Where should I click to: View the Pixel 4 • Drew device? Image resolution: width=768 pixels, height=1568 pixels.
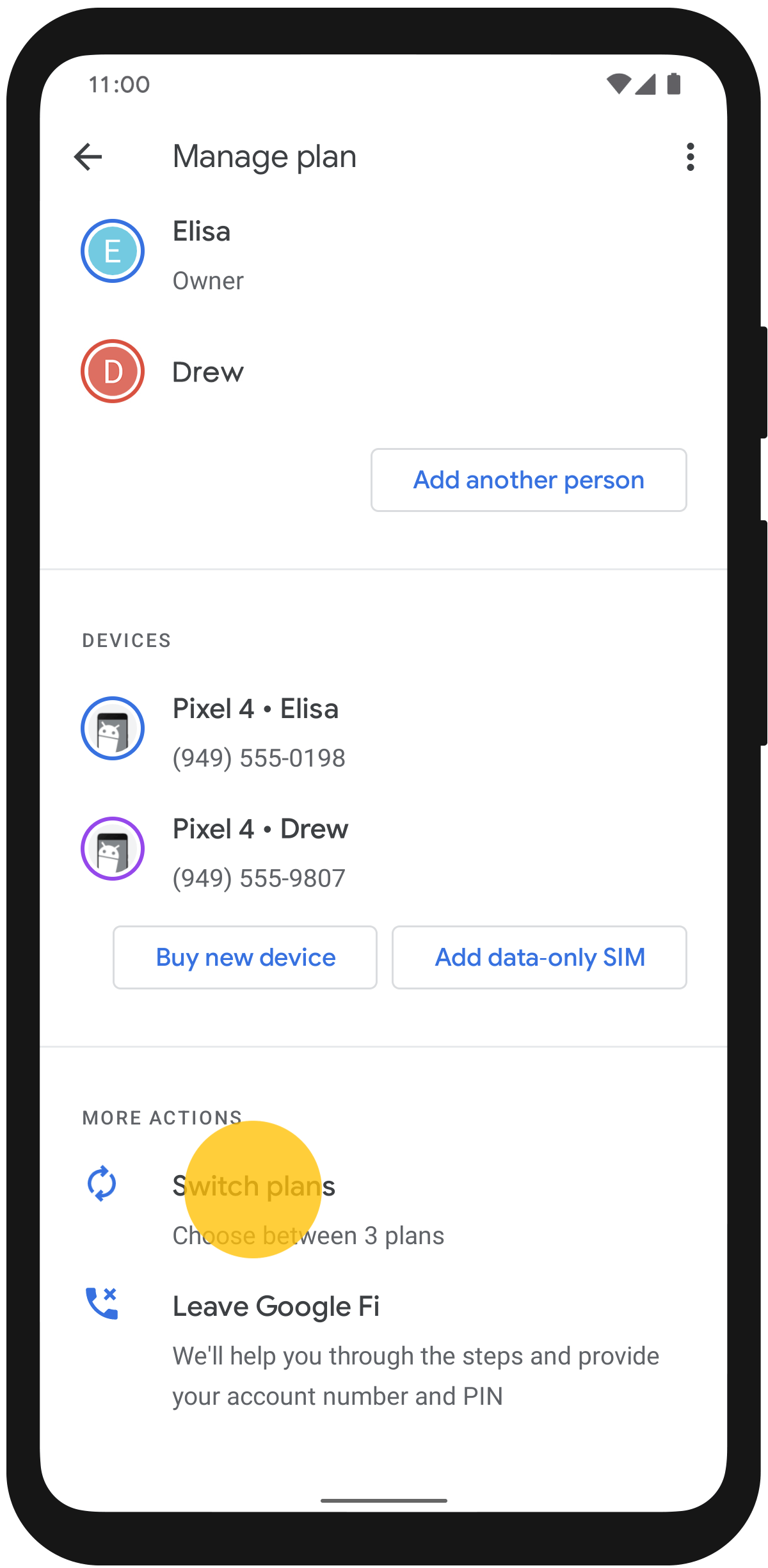point(384,852)
